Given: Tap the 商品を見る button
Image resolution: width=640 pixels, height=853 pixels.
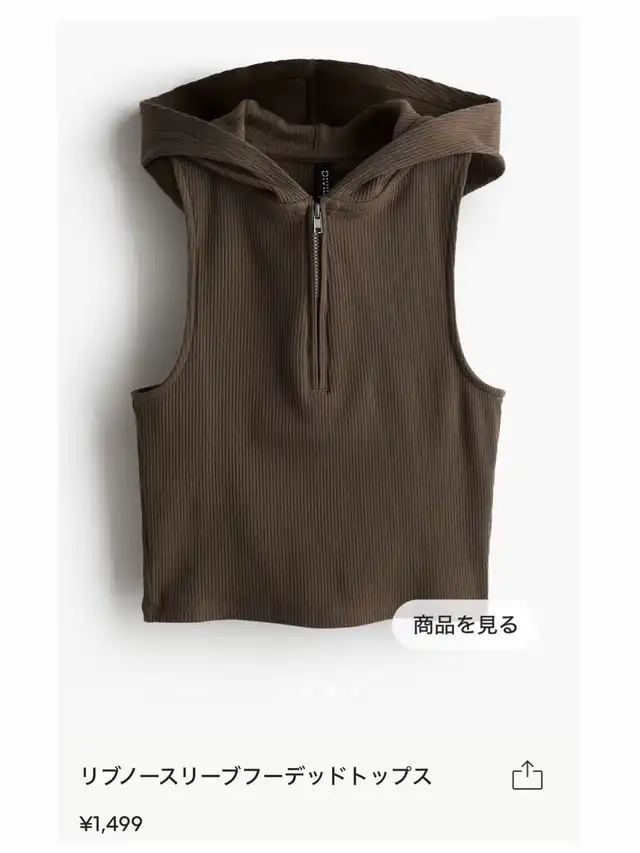Looking at the screenshot, I should tap(466, 626).
